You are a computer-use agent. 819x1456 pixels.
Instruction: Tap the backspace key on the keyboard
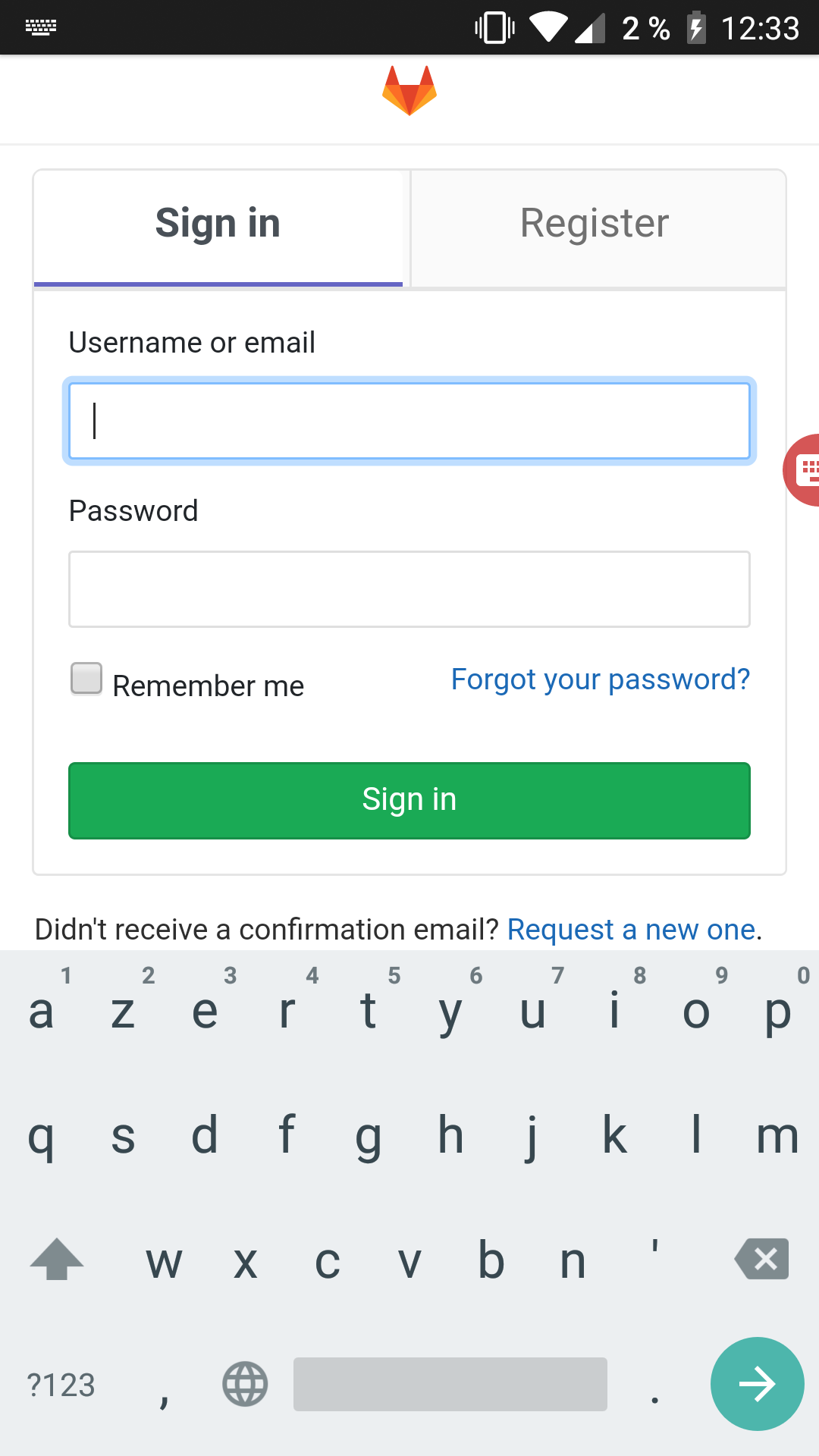tap(762, 1260)
